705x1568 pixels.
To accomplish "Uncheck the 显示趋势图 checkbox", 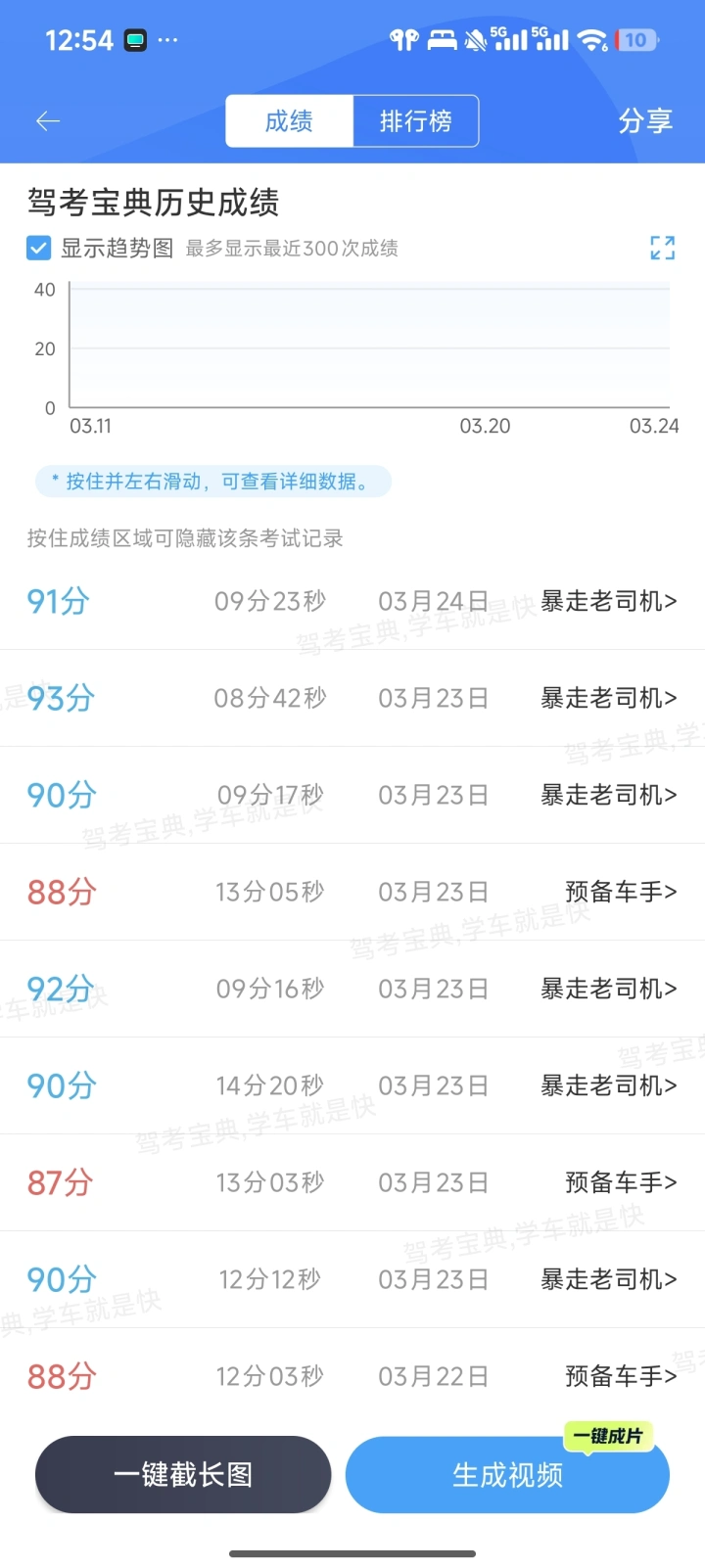I will (x=39, y=248).
